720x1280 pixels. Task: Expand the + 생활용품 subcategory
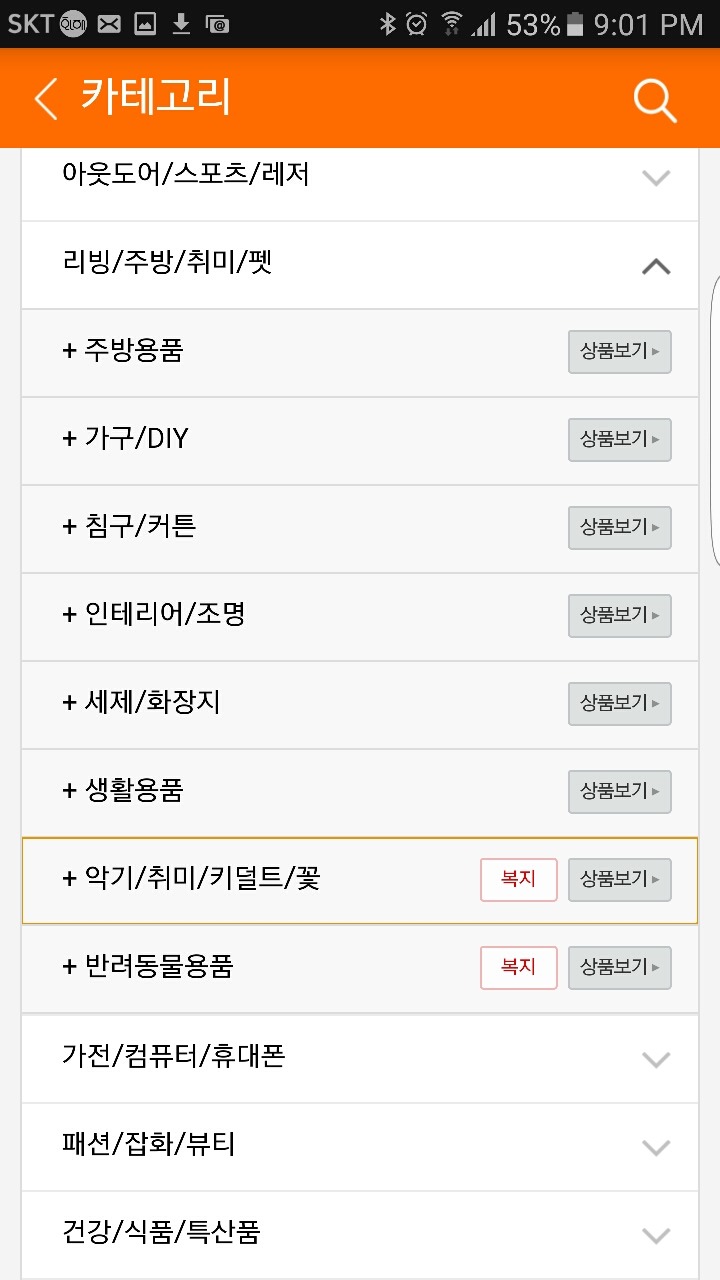tap(123, 791)
